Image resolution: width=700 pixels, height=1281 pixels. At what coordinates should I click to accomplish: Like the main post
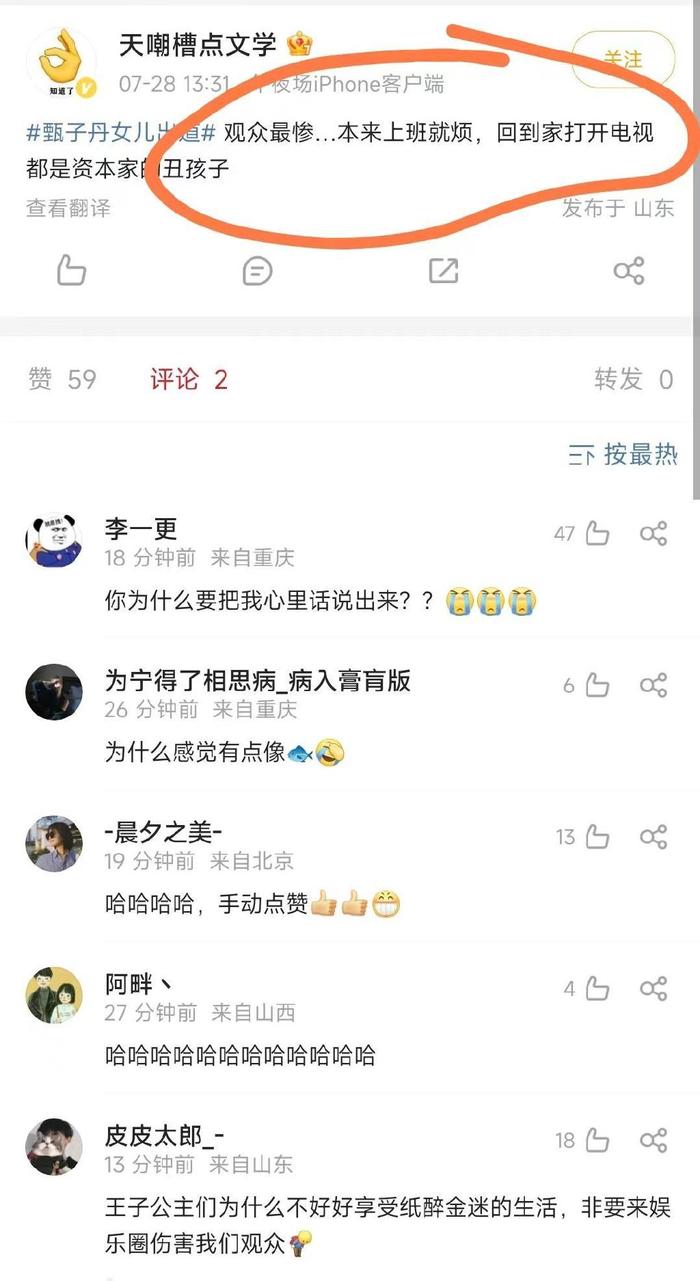pyautogui.click(x=71, y=270)
